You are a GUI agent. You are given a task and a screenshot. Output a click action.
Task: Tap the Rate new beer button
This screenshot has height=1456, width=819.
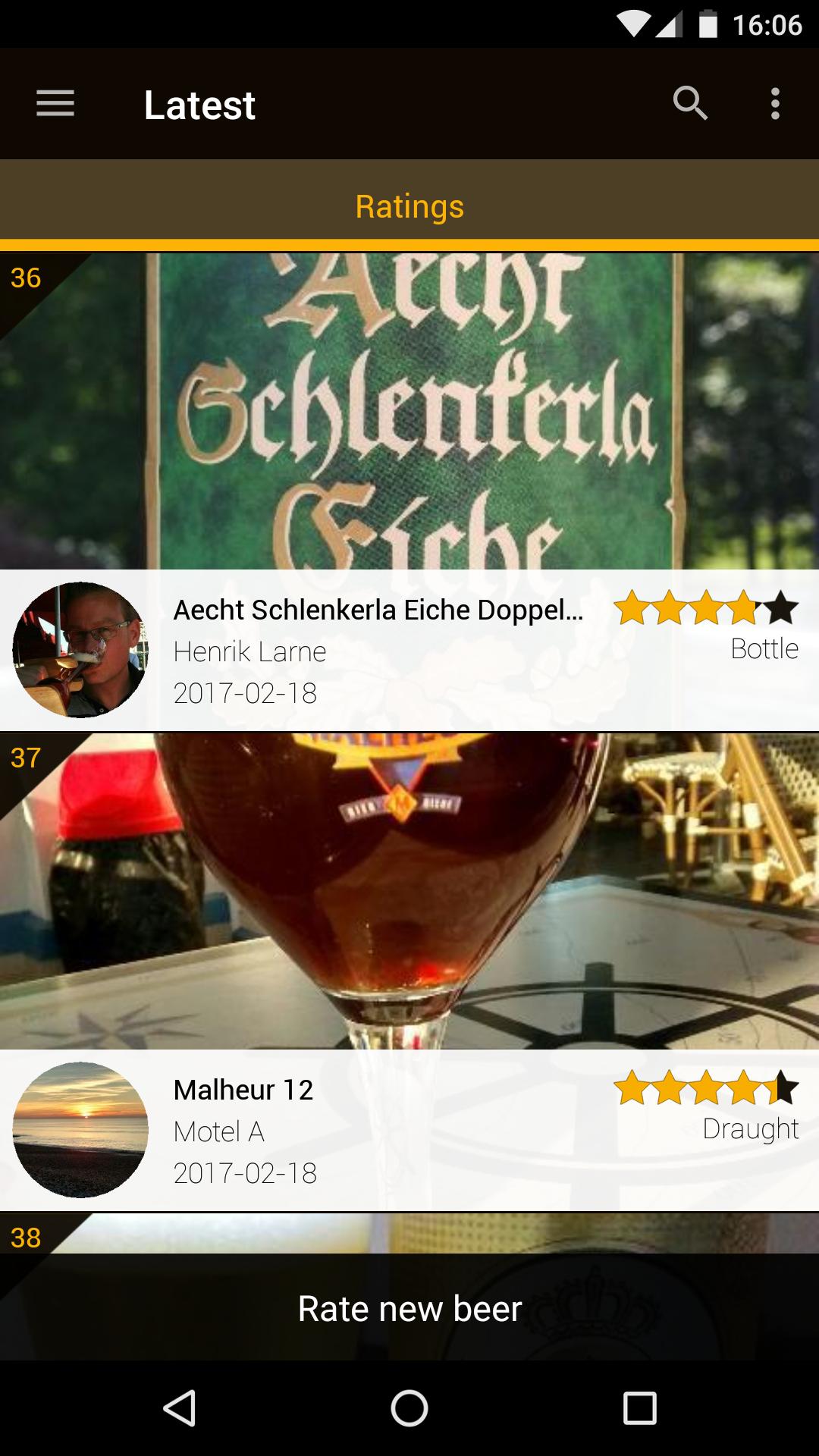409,1308
